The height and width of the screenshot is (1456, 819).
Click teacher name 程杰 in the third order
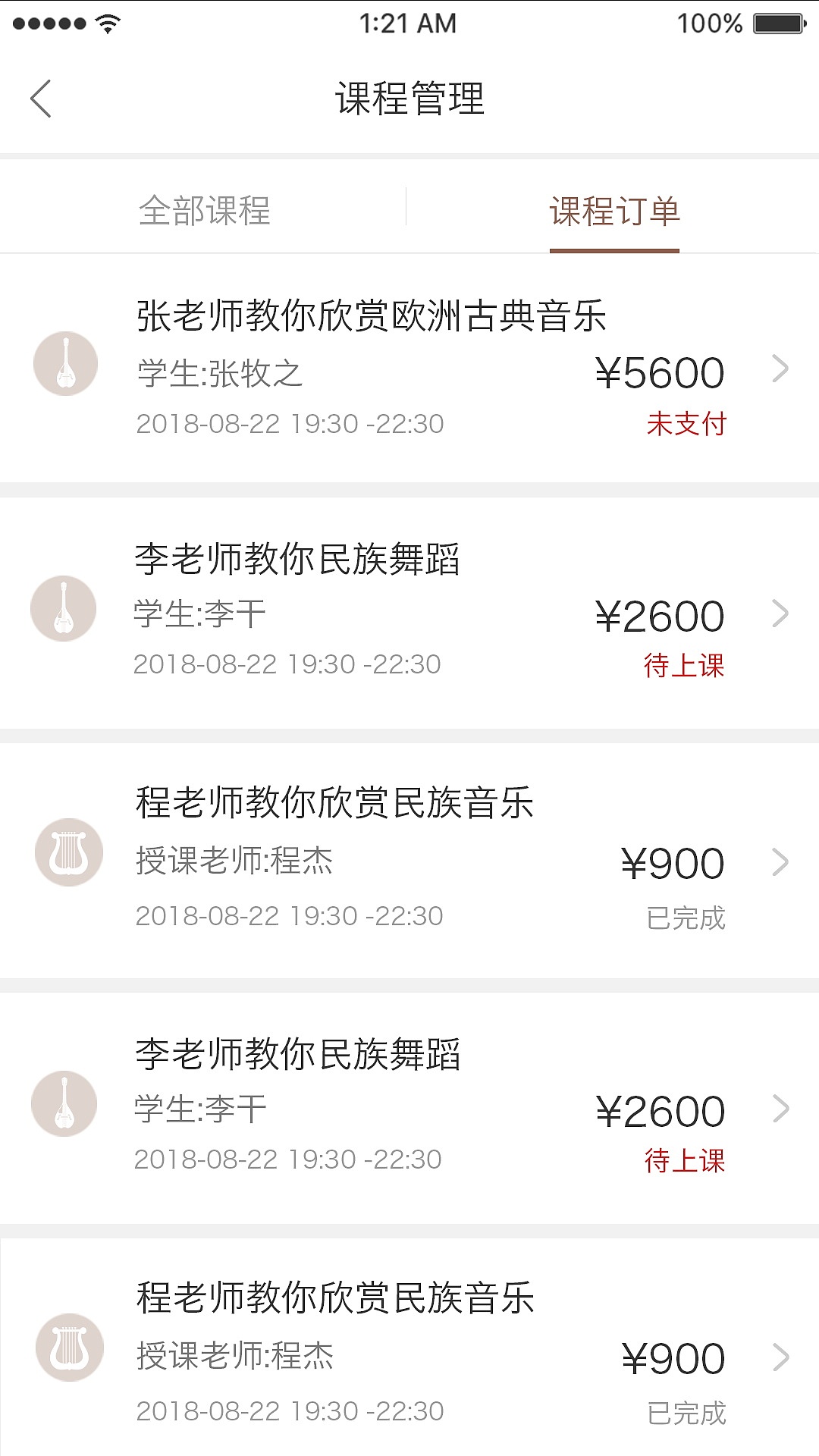pos(305,861)
